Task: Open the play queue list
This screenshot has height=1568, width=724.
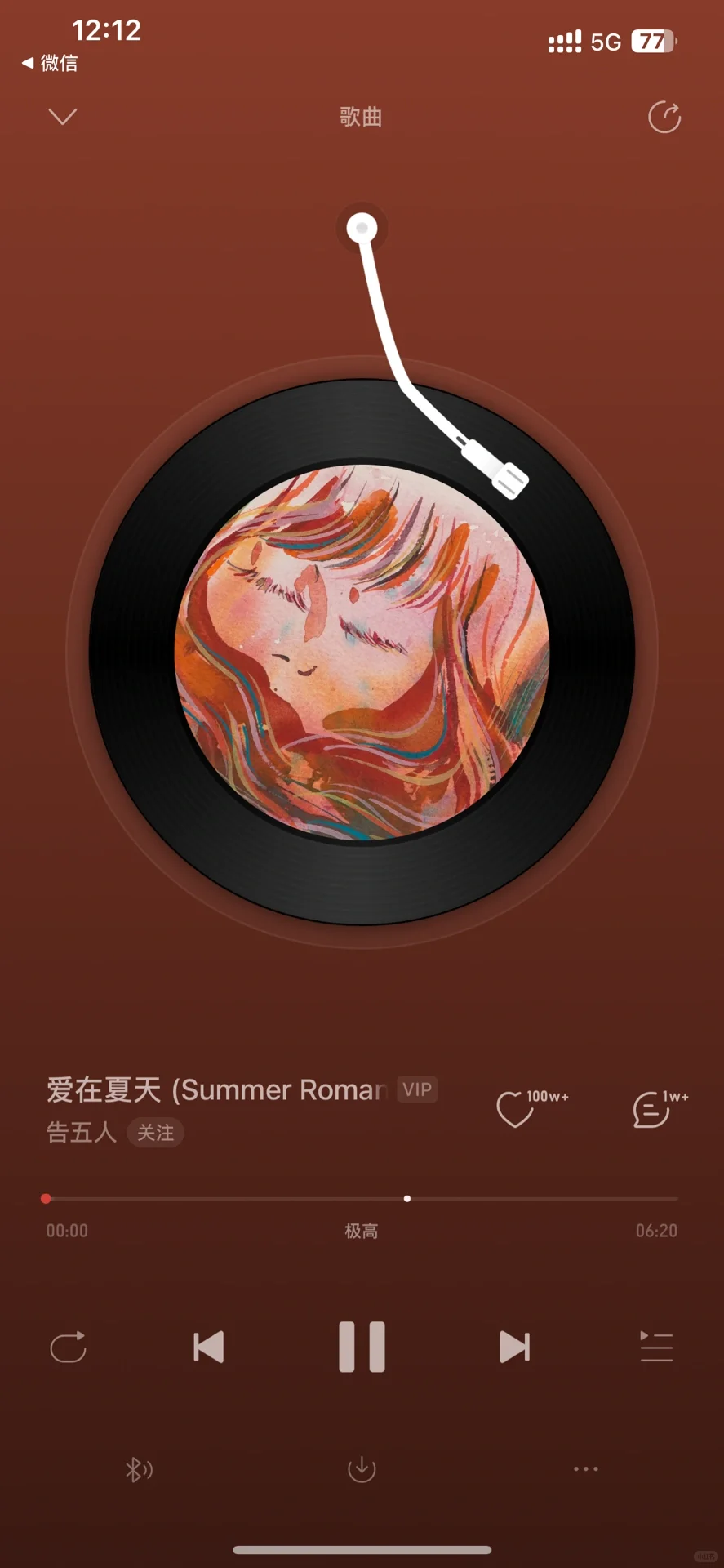Action: click(x=656, y=1347)
